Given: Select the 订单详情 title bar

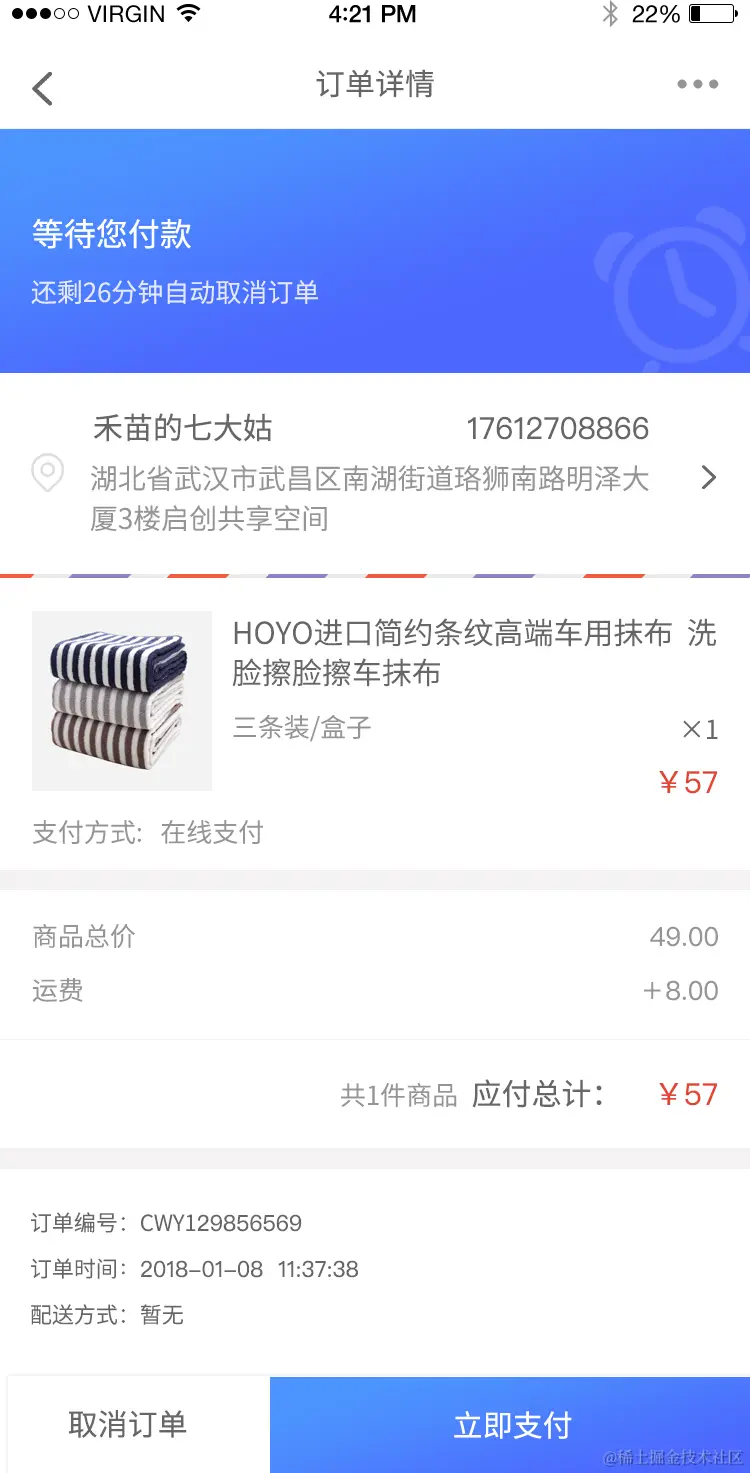Looking at the screenshot, I should (x=375, y=84).
